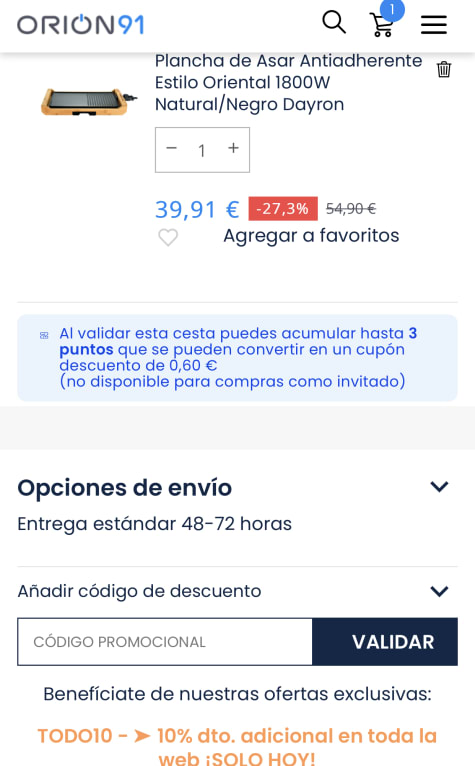Increase the quantity with plus button
This screenshot has width=475, height=766.
234,148
